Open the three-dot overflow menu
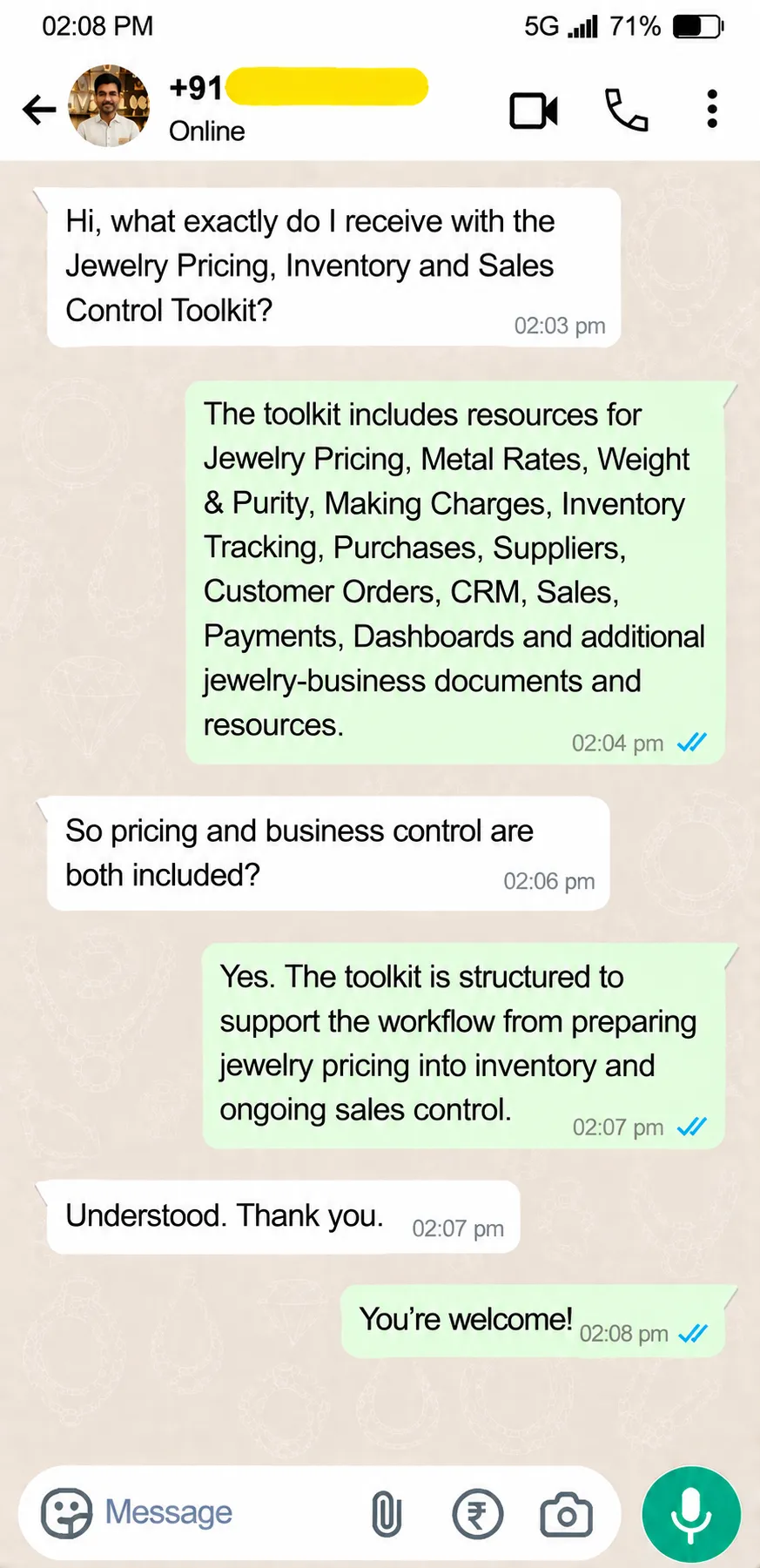The image size is (760, 1568). click(x=712, y=109)
